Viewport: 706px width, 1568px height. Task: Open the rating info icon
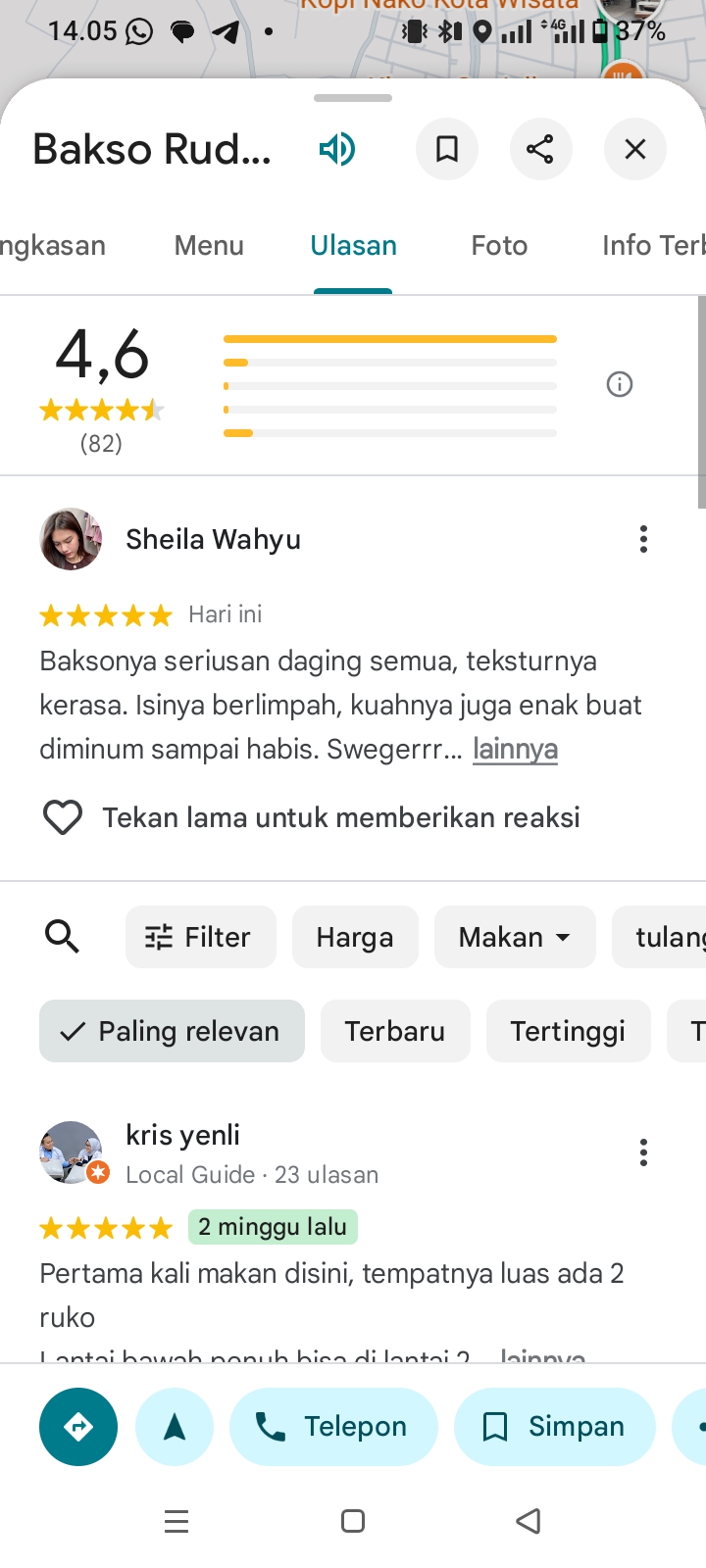tap(620, 384)
